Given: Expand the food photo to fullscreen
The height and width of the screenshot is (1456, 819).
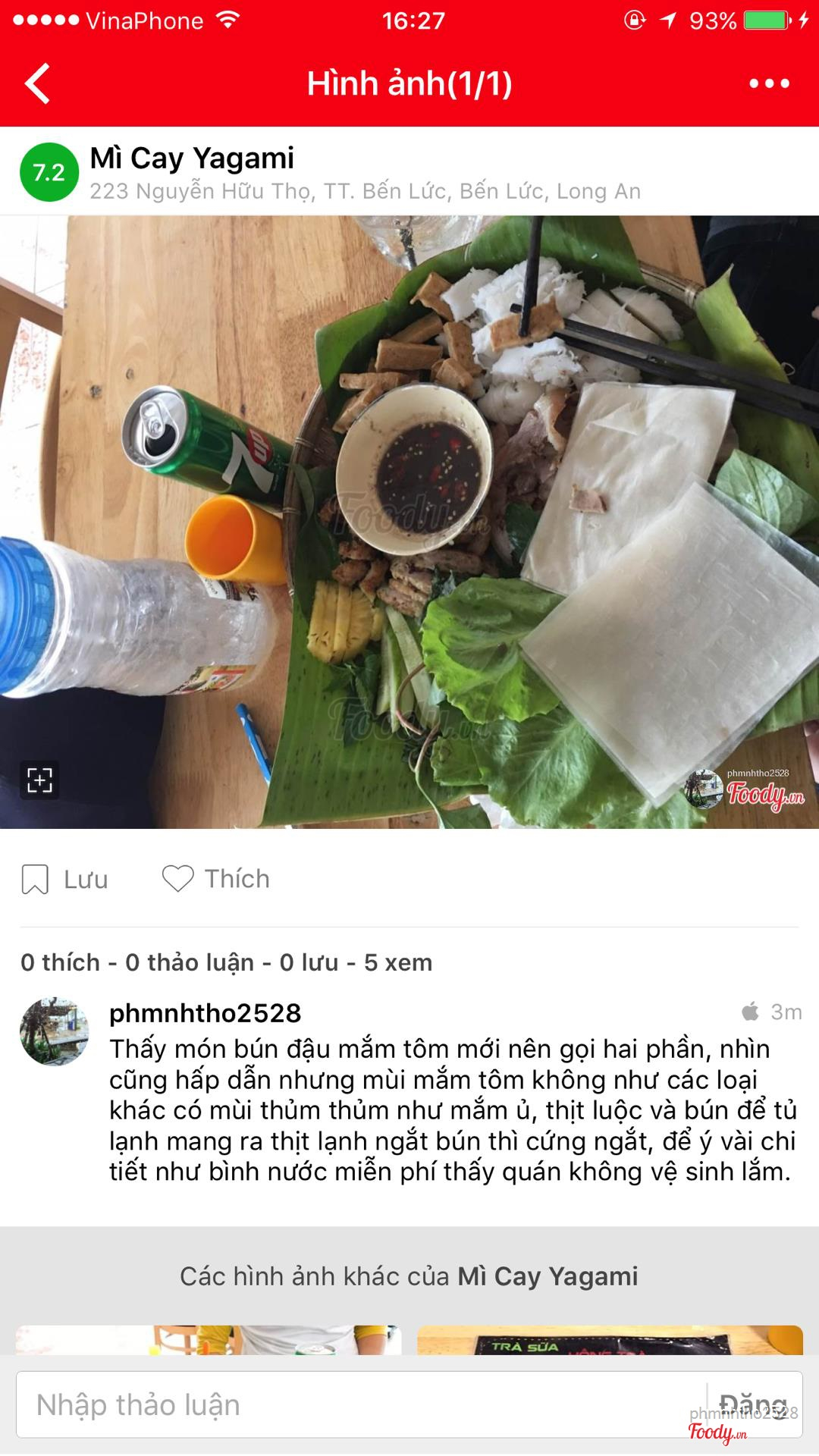Looking at the screenshot, I should [x=39, y=780].
